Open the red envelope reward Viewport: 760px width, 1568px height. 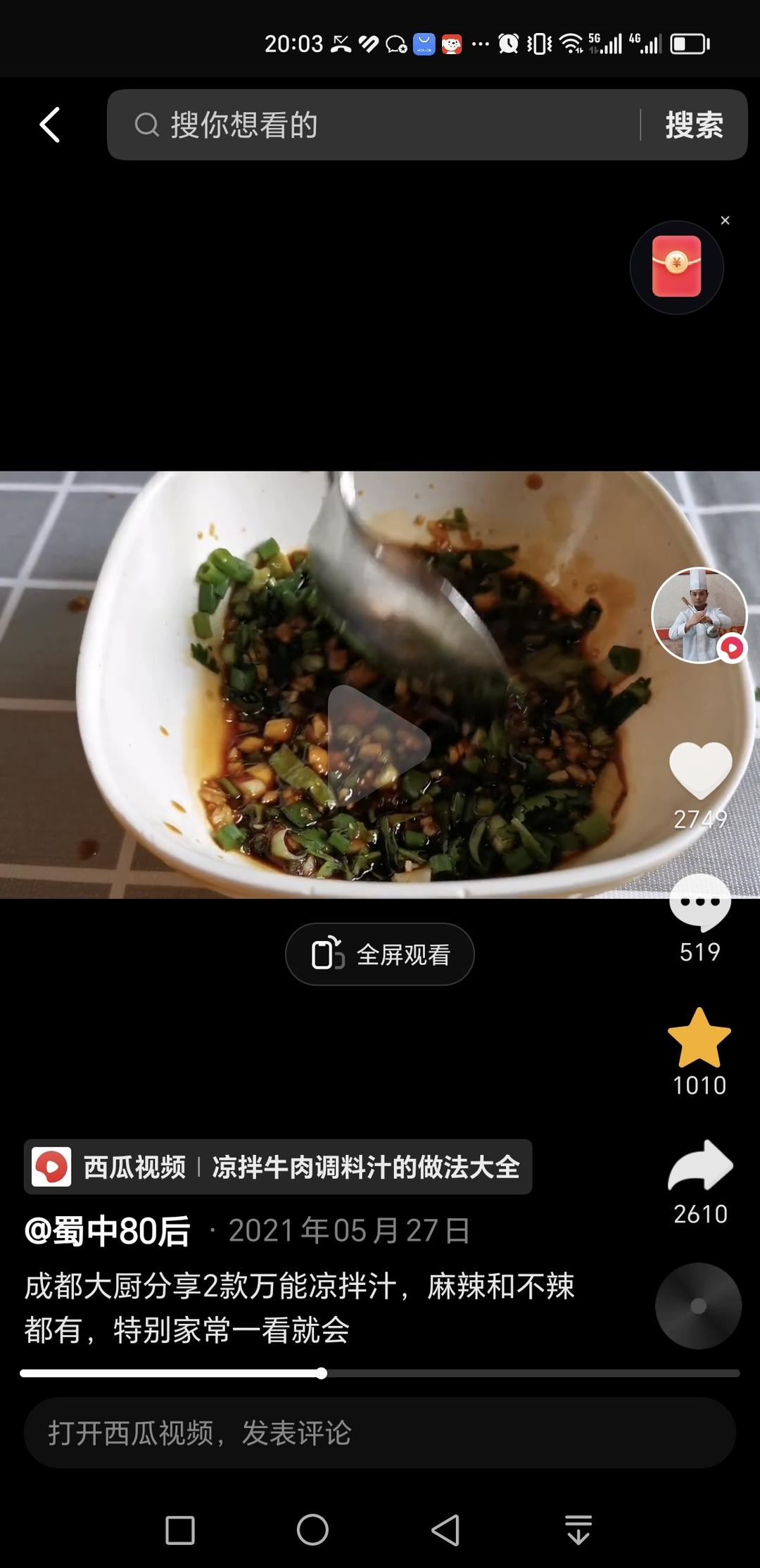(x=676, y=267)
